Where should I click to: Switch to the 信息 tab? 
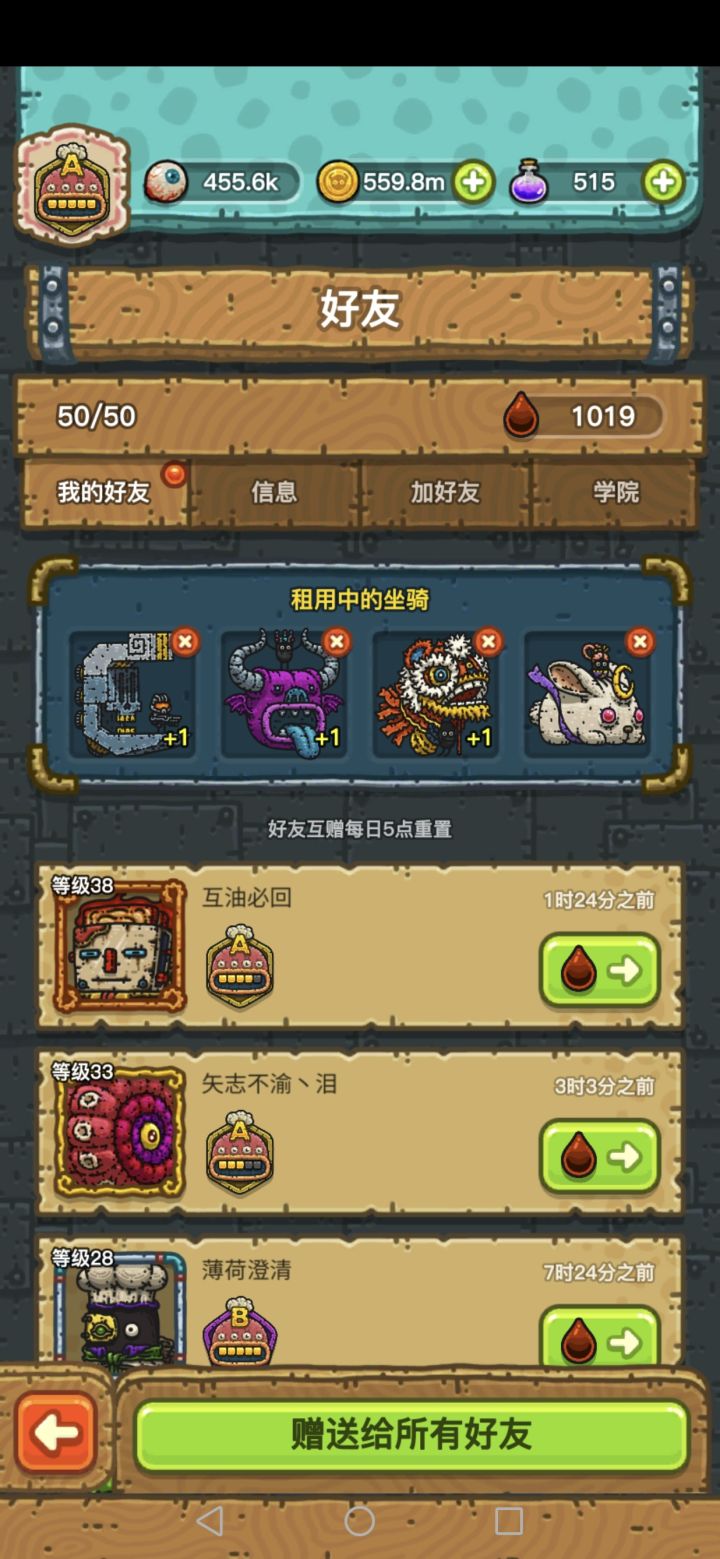point(273,493)
